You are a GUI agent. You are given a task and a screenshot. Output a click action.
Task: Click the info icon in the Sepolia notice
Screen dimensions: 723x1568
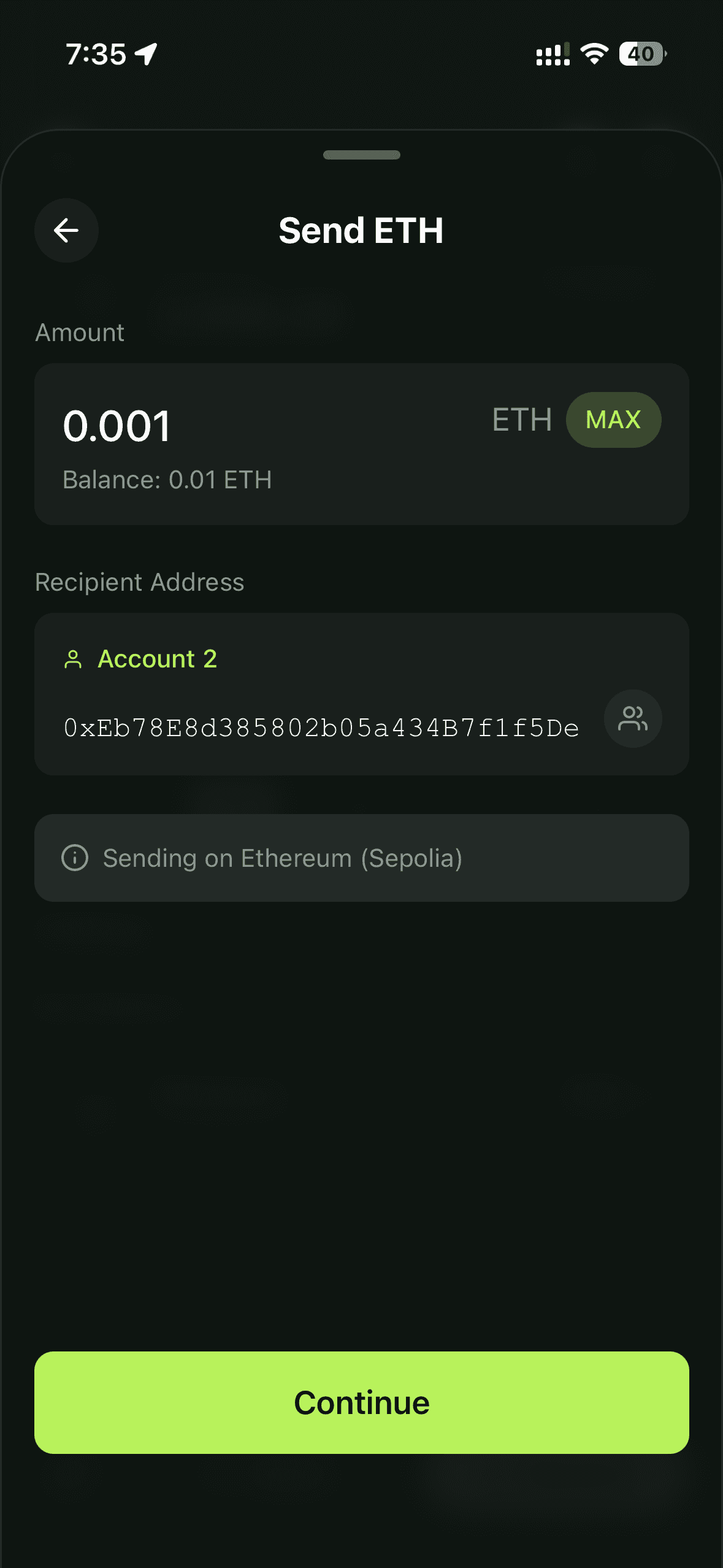coord(75,858)
